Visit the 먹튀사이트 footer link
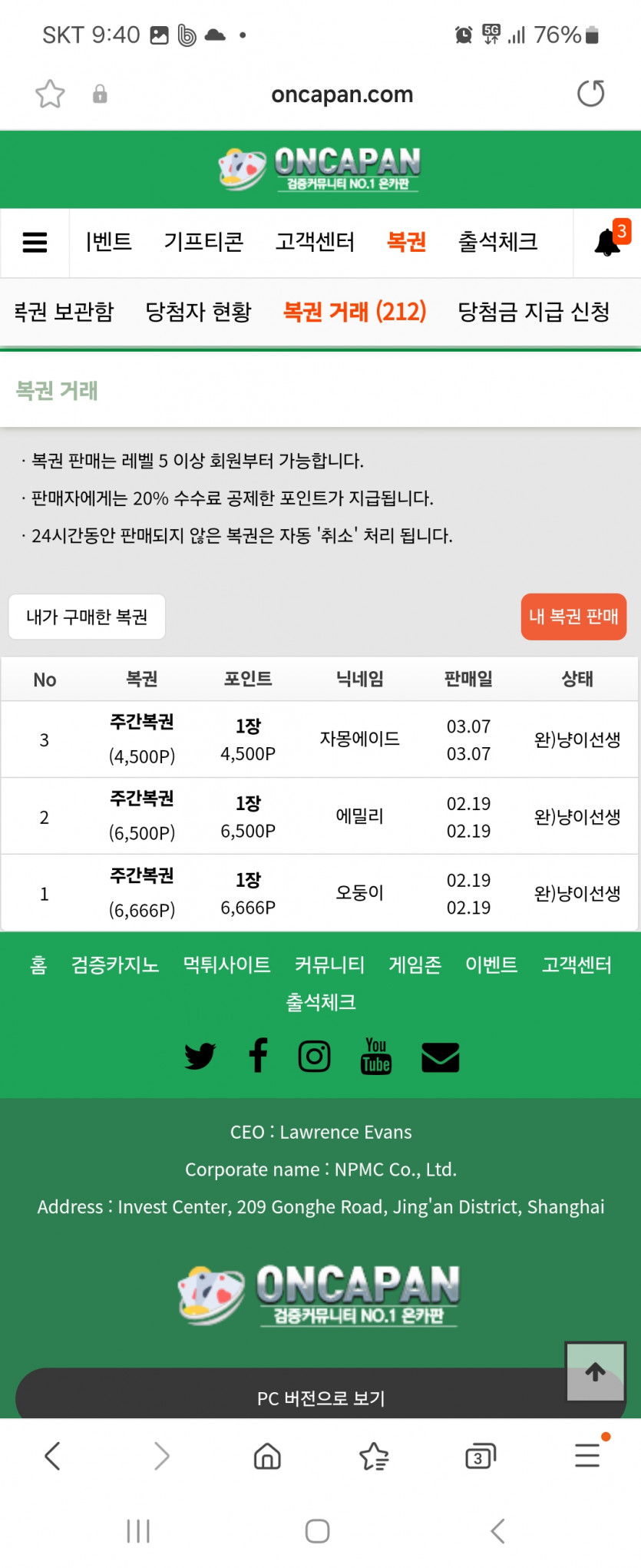The width and height of the screenshot is (641, 1568). click(226, 964)
